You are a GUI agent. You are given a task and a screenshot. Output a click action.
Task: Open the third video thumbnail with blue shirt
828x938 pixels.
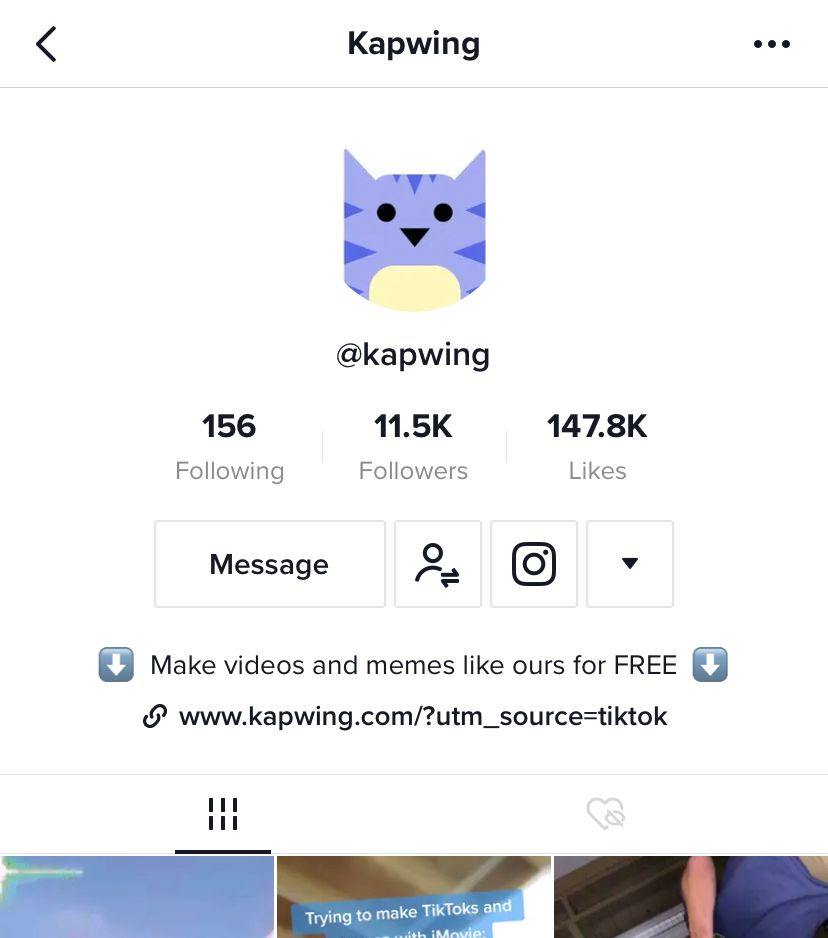(x=691, y=897)
